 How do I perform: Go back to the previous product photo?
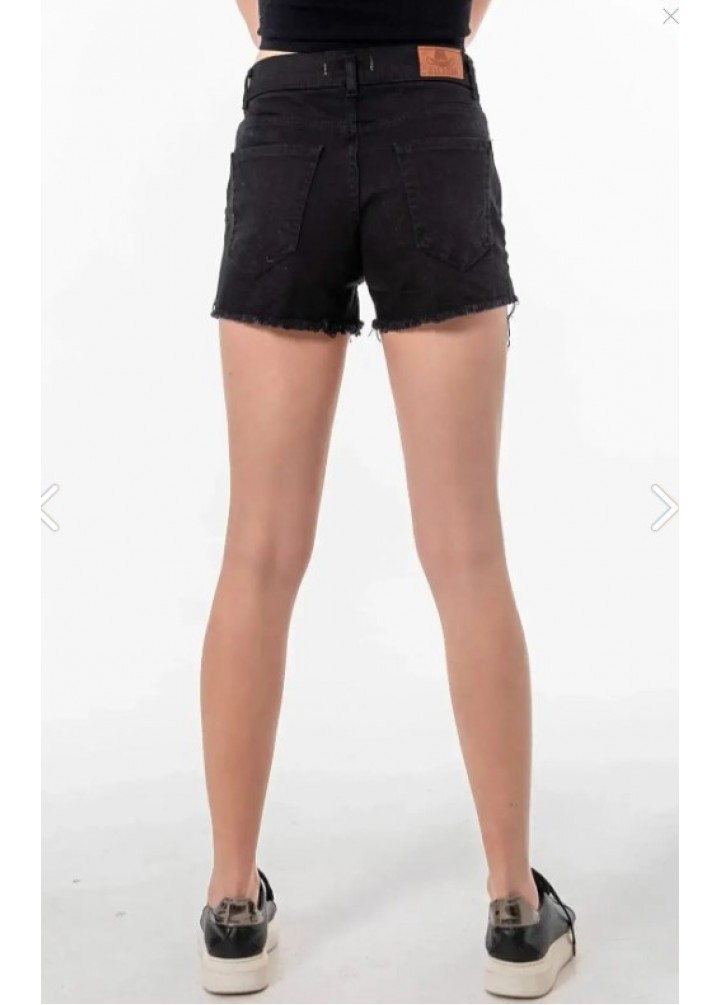[51, 507]
